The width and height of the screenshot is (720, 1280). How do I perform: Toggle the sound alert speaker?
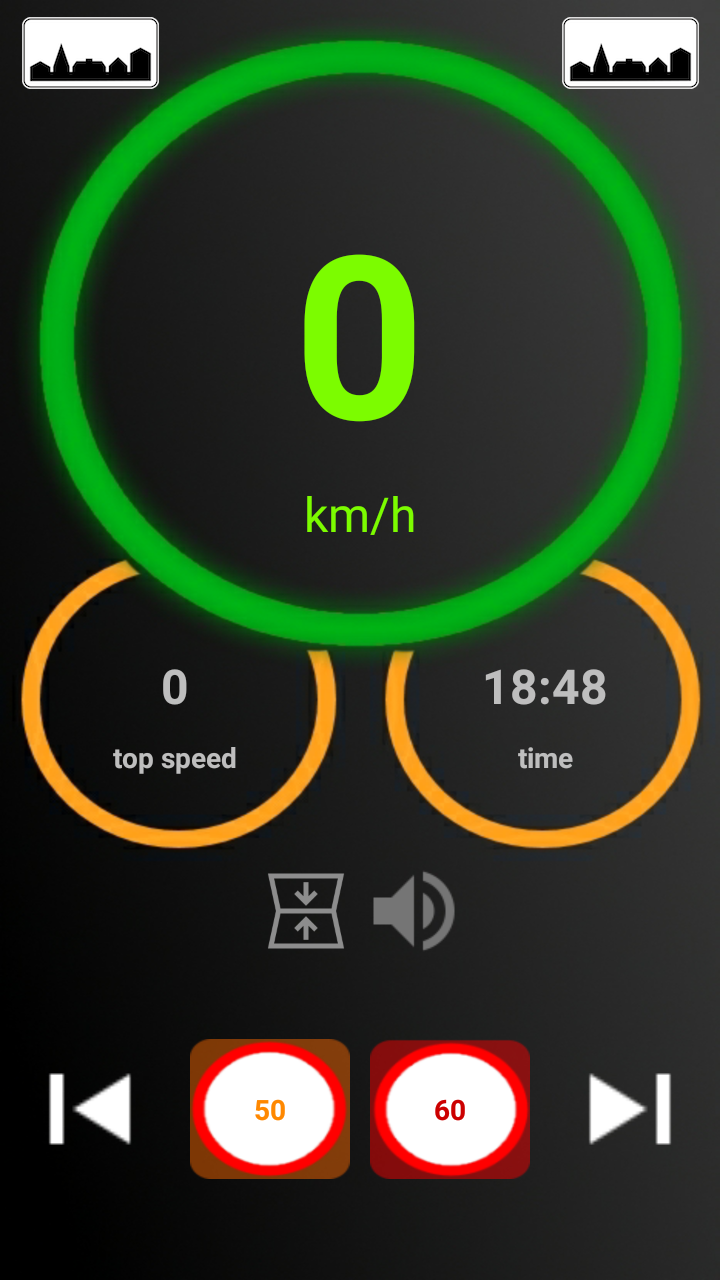(x=414, y=910)
